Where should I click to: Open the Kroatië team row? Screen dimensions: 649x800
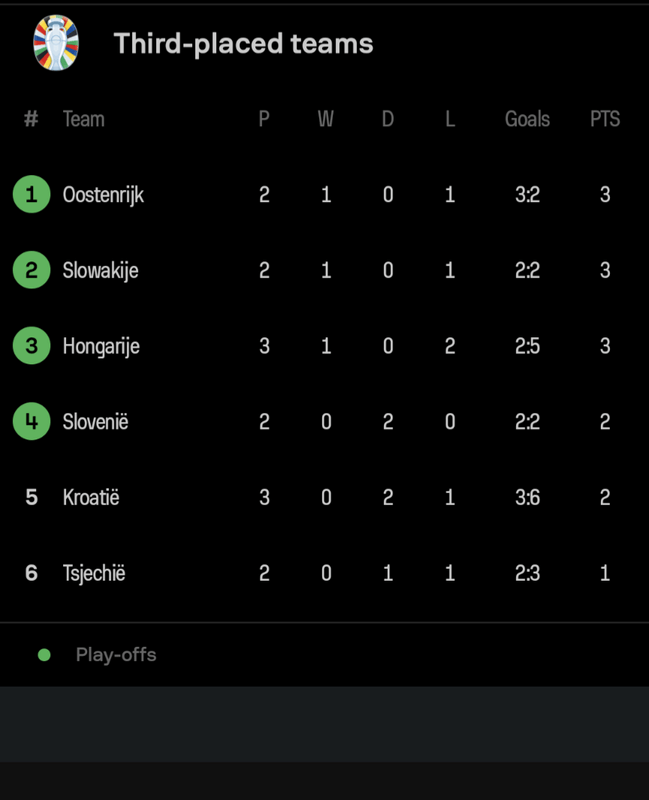pos(91,497)
